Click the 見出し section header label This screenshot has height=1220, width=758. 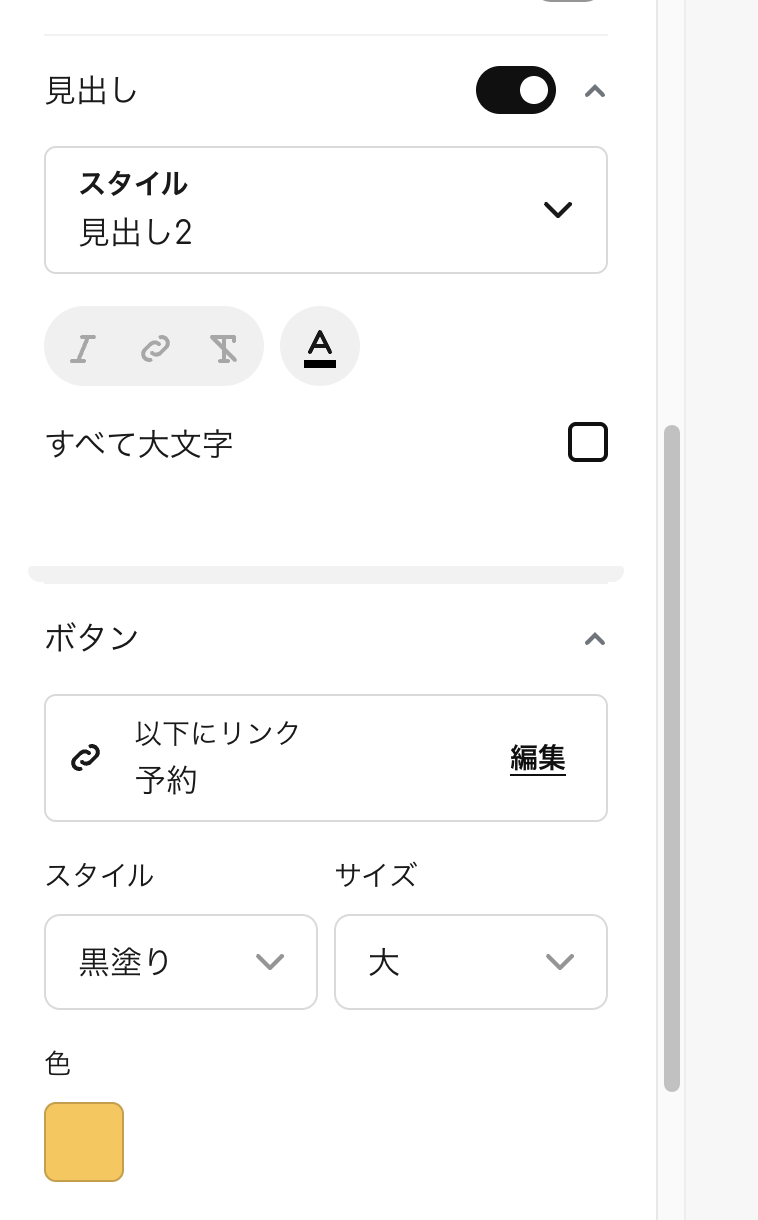(91, 90)
